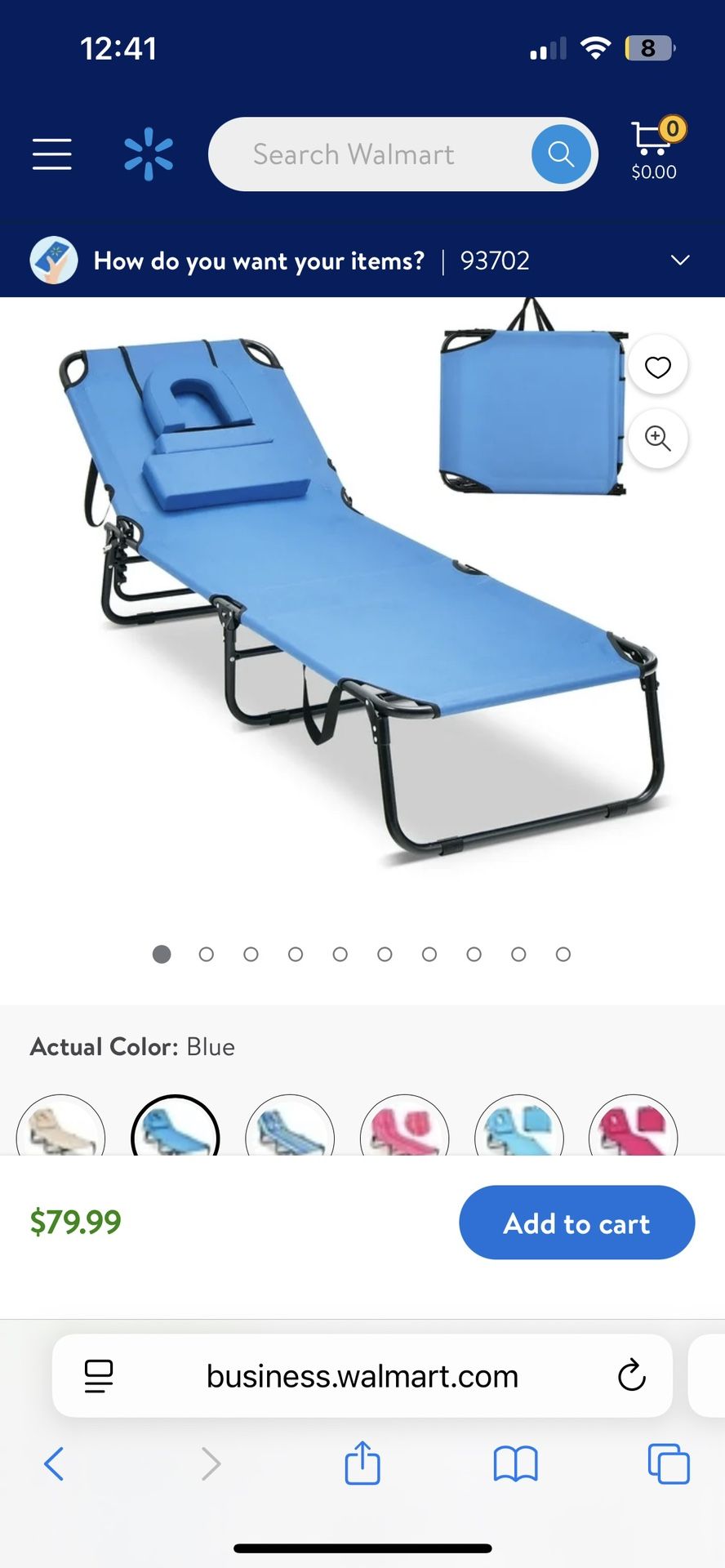The width and height of the screenshot is (725, 1568).
Task: Reload the Walmart page
Action: [631, 1375]
